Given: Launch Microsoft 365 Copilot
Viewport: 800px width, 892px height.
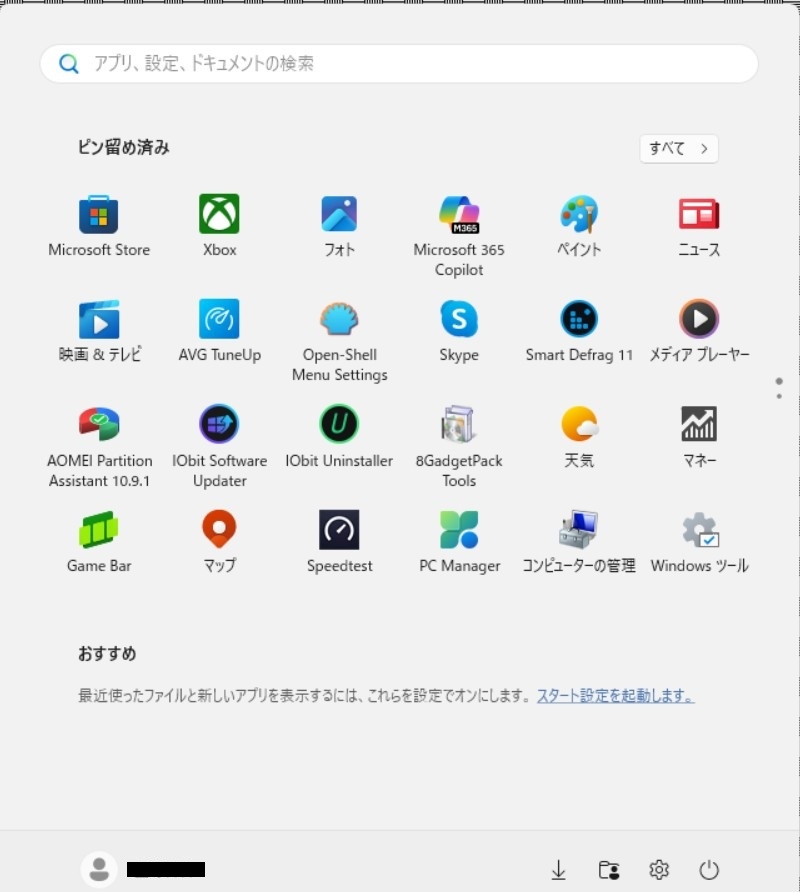Looking at the screenshot, I should (459, 215).
